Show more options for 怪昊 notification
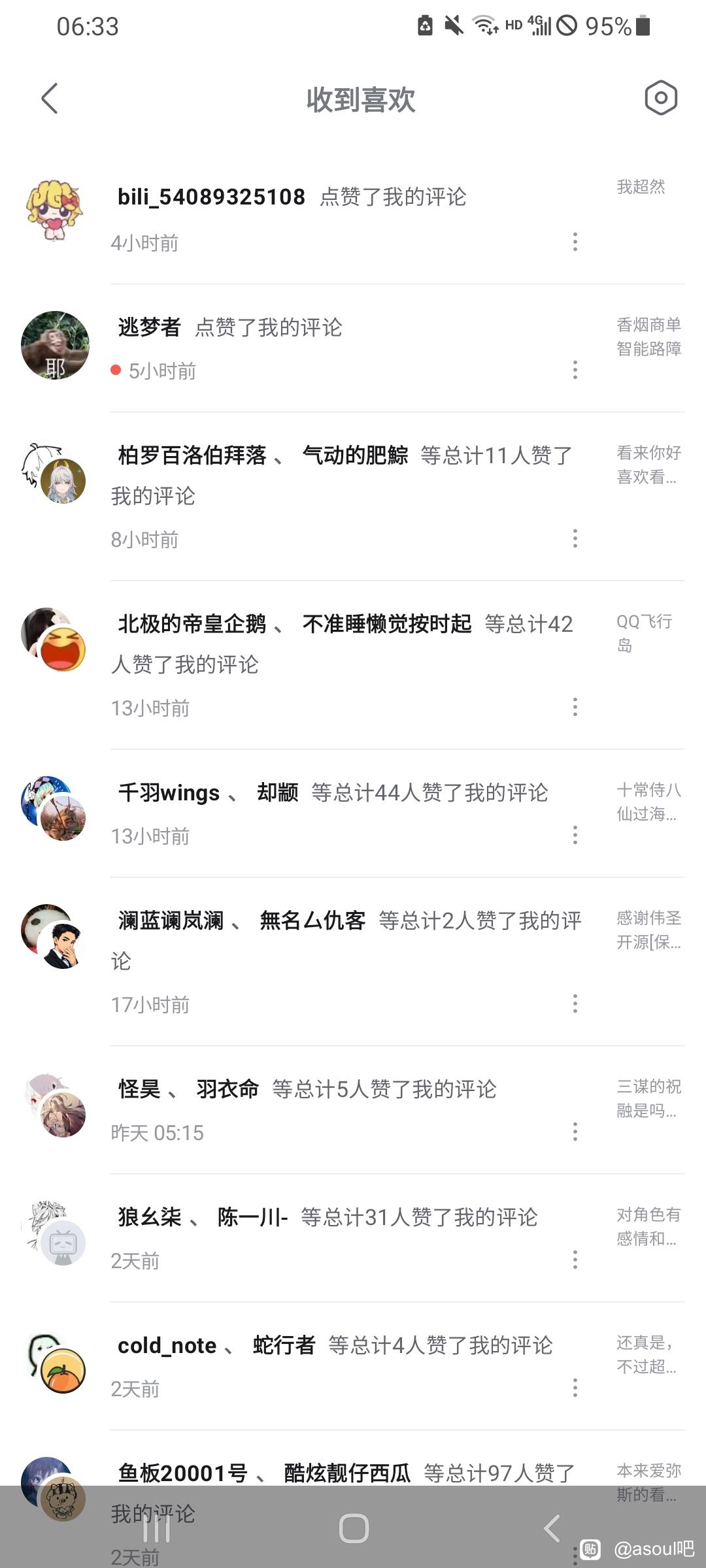The height and width of the screenshot is (1568, 706). (x=575, y=1132)
